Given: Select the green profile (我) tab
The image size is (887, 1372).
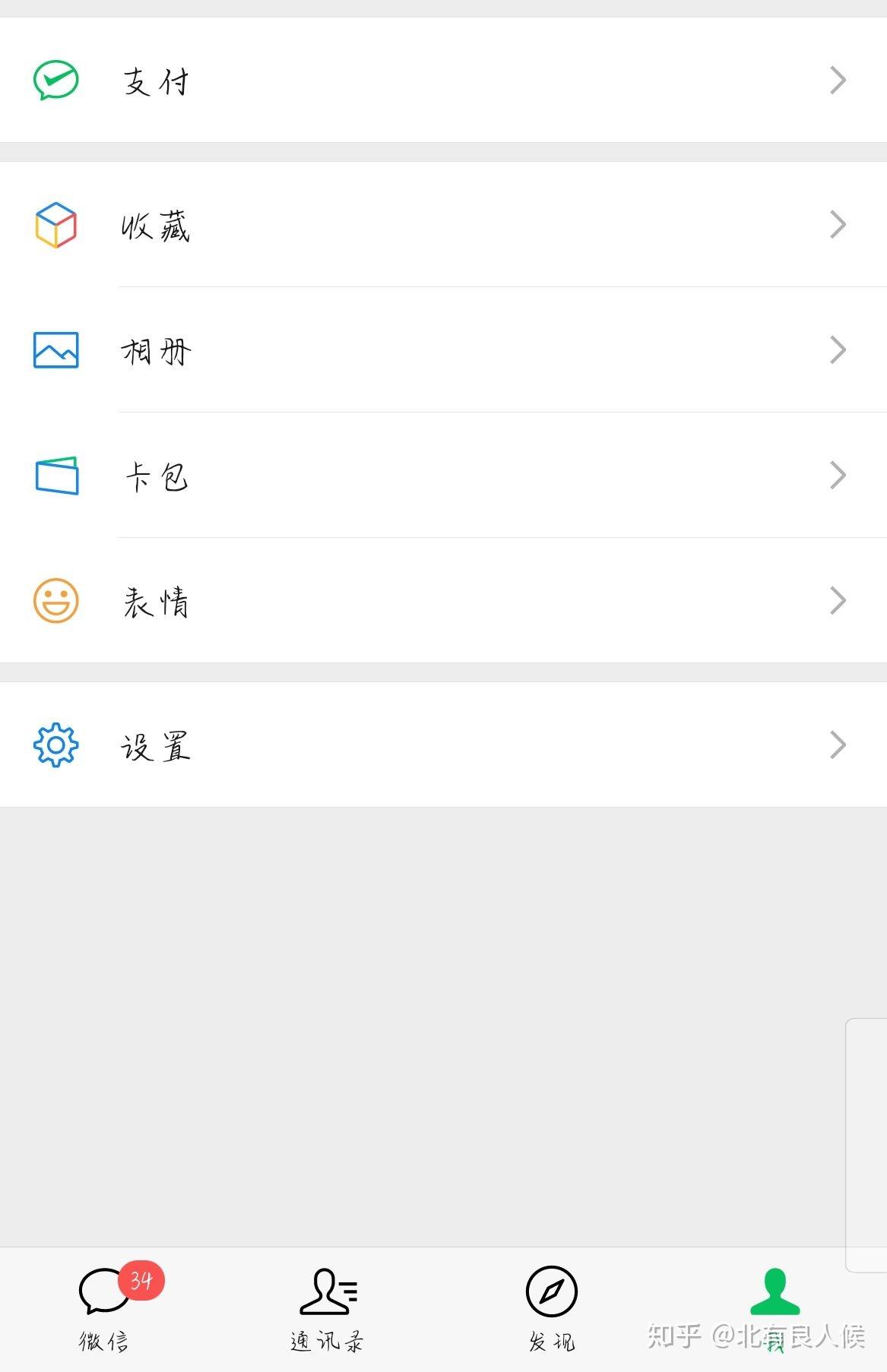Looking at the screenshot, I should tap(775, 1307).
